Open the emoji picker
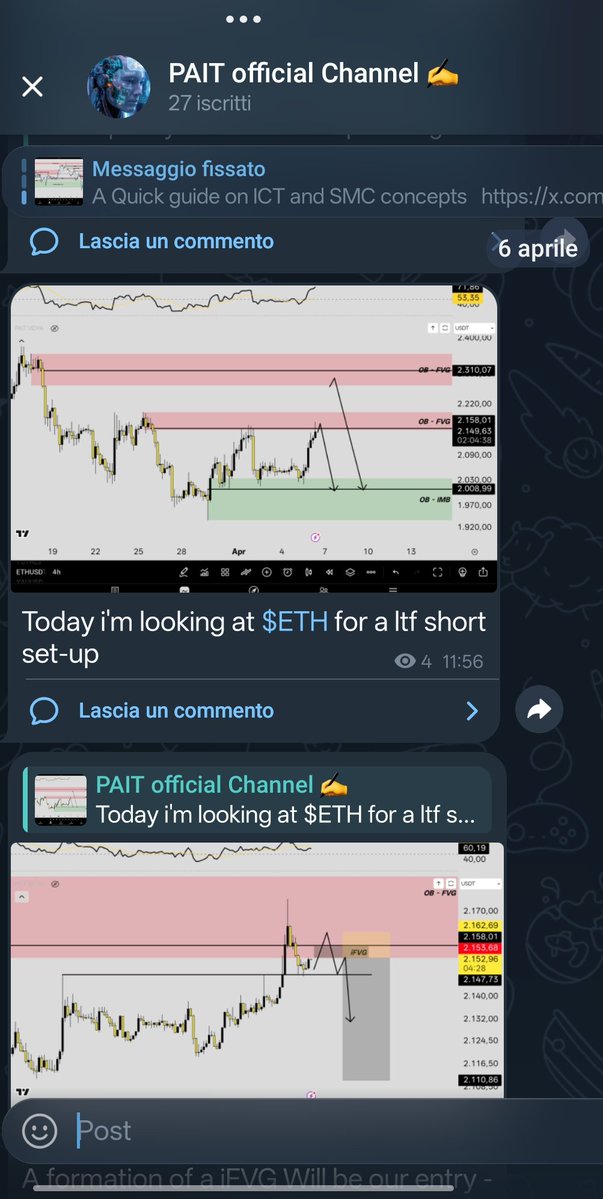The height and width of the screenshot is (1199, 603). pos(39,1130)
